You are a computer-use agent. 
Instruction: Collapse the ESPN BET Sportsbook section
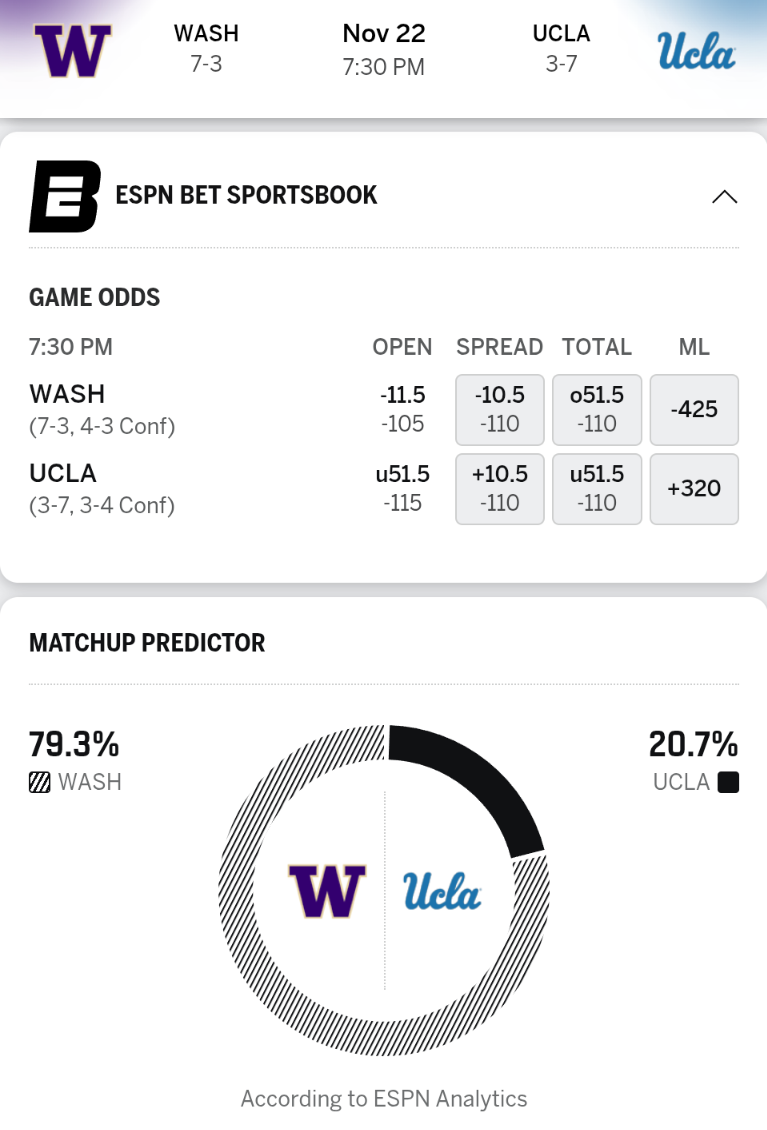(x=724, y=196)
